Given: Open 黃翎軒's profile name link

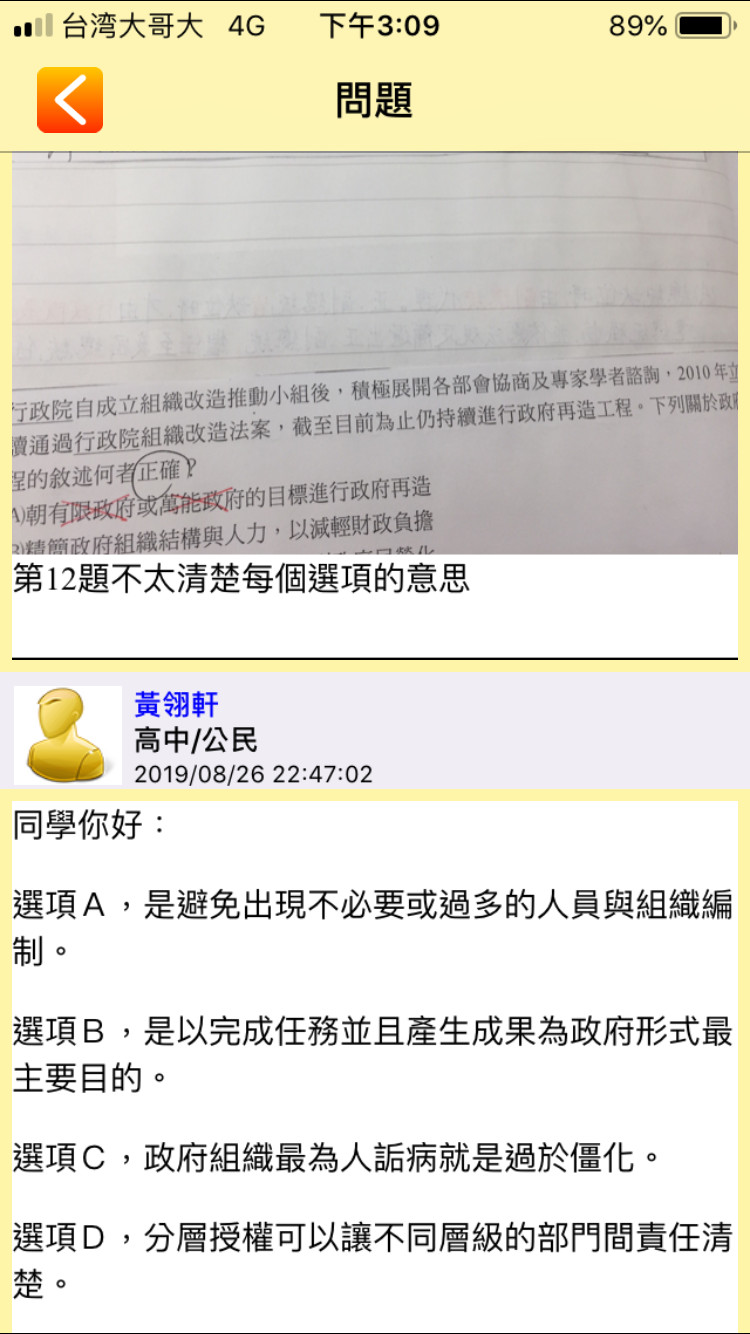Looking at the screenshot, I should 176,704.
